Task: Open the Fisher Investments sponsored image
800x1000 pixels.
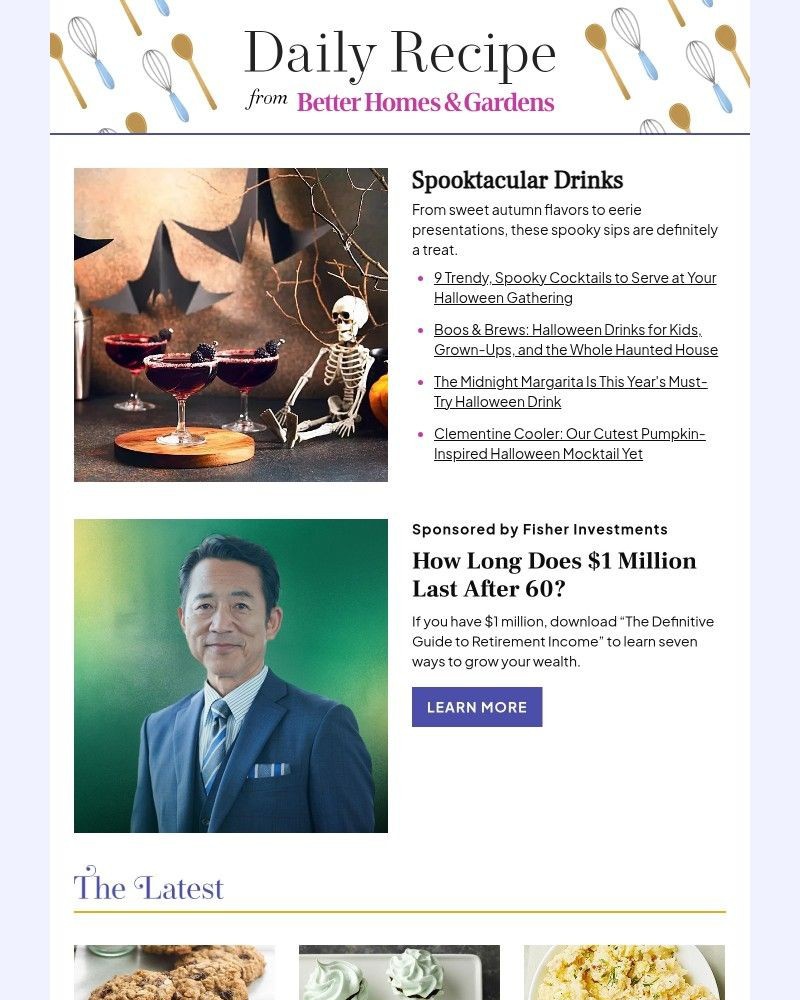Action: pyautogui.click(x=230, y=675)
